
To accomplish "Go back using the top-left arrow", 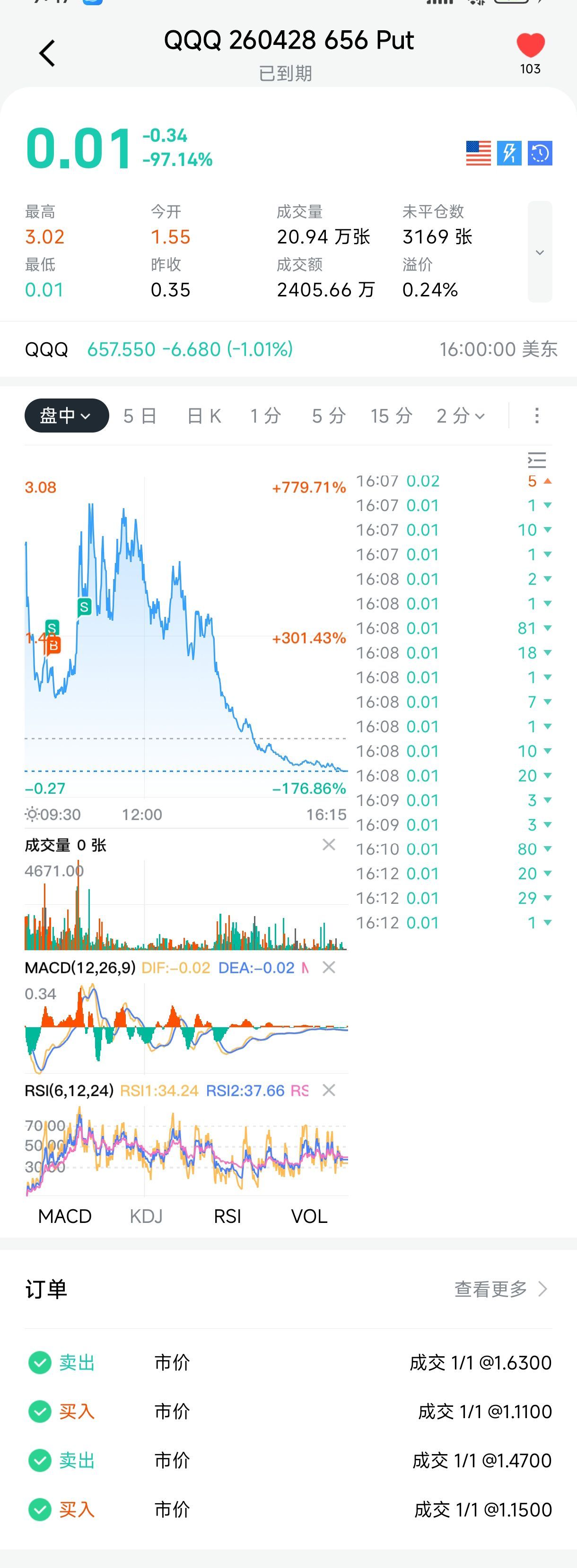I will click(x=47, y=53).
